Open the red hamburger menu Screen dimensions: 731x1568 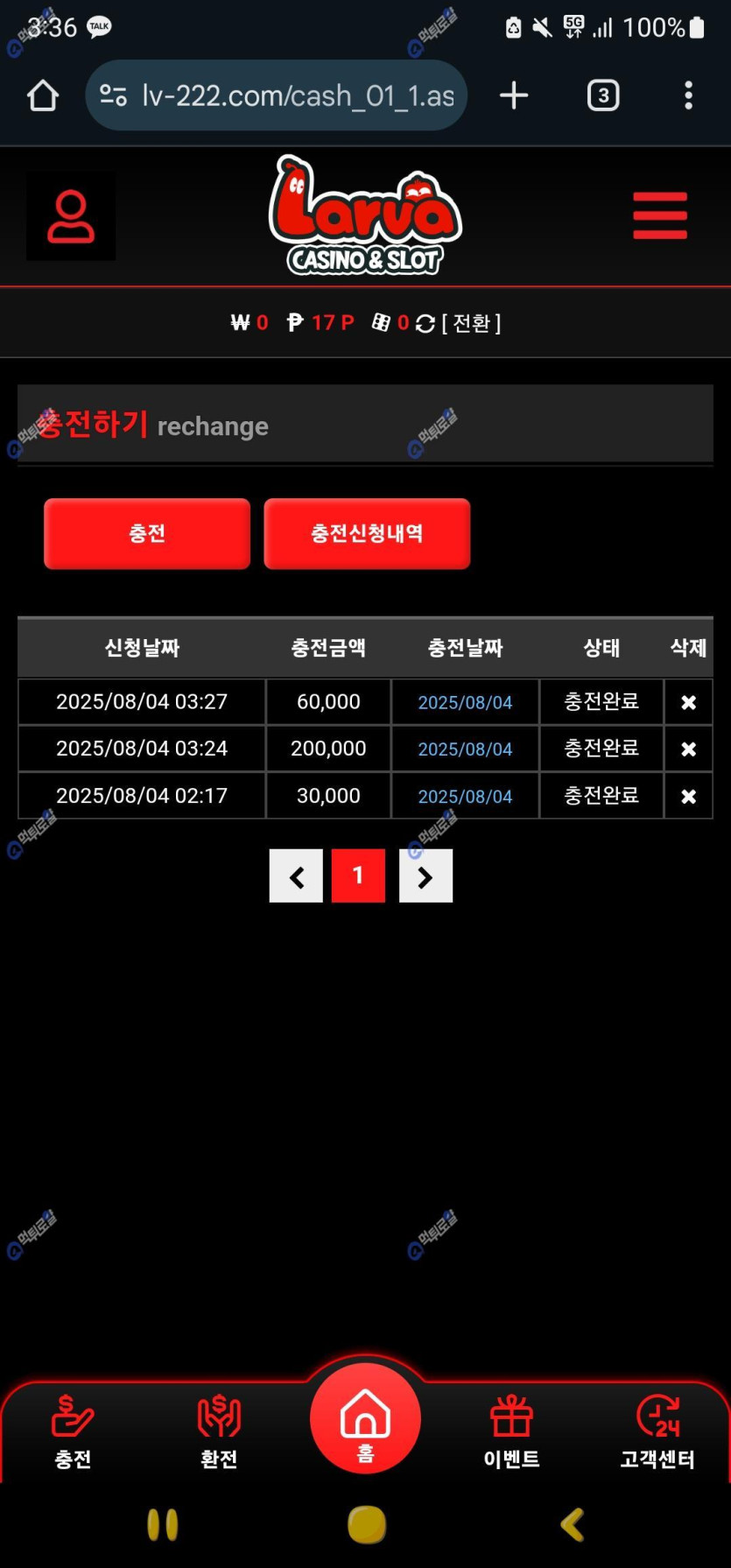660,215
